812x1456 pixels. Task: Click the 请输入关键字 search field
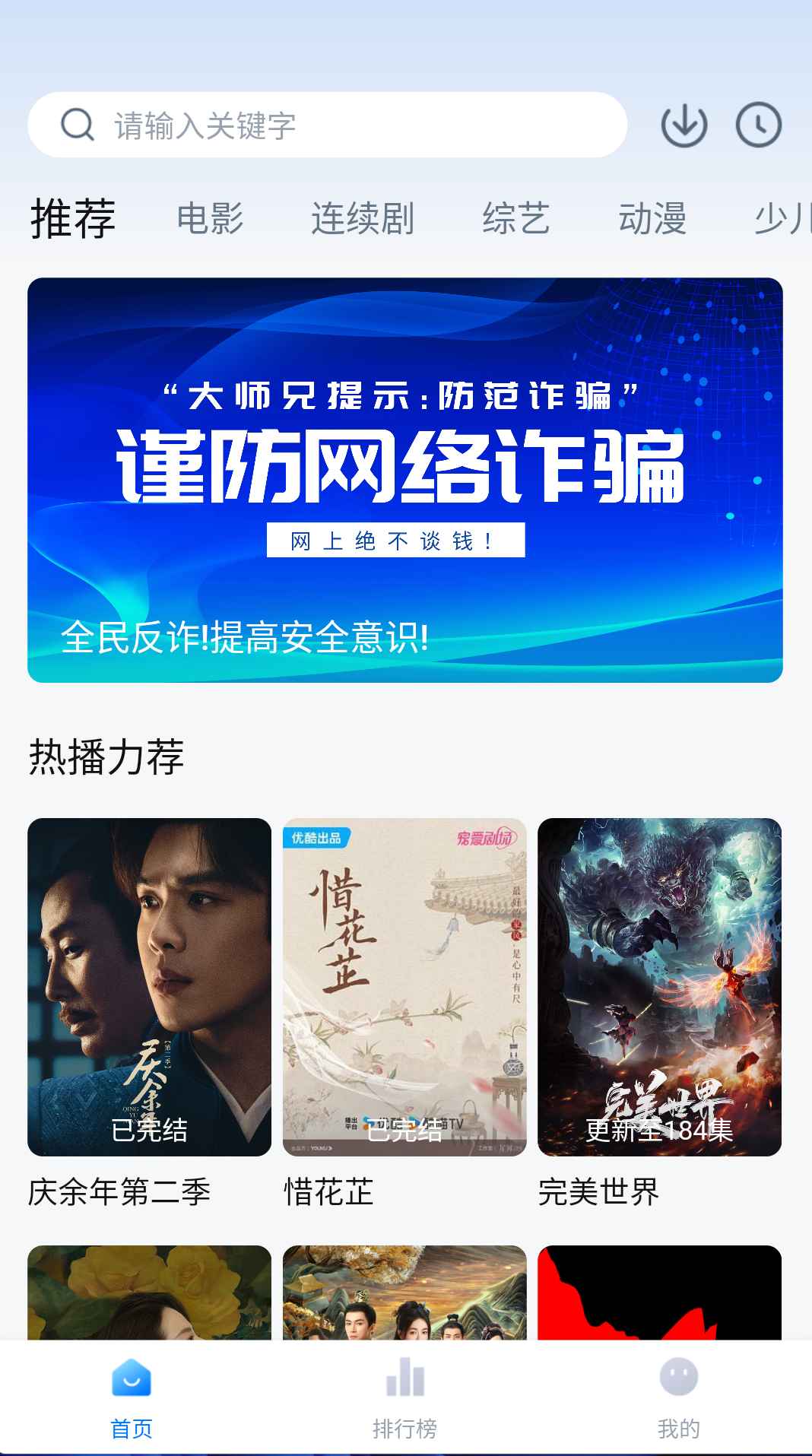coord(304,125)
